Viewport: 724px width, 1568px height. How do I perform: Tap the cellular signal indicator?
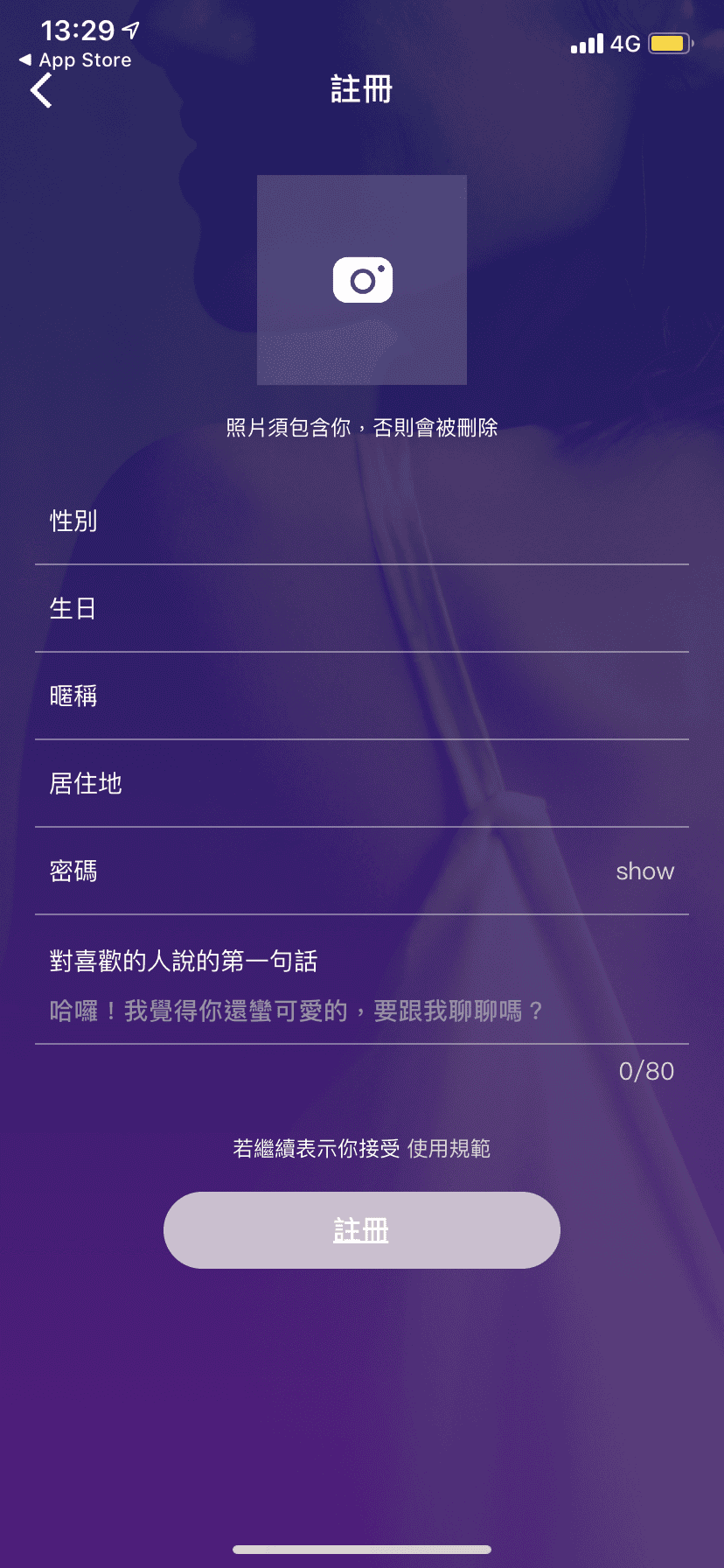tap(588, 43)
